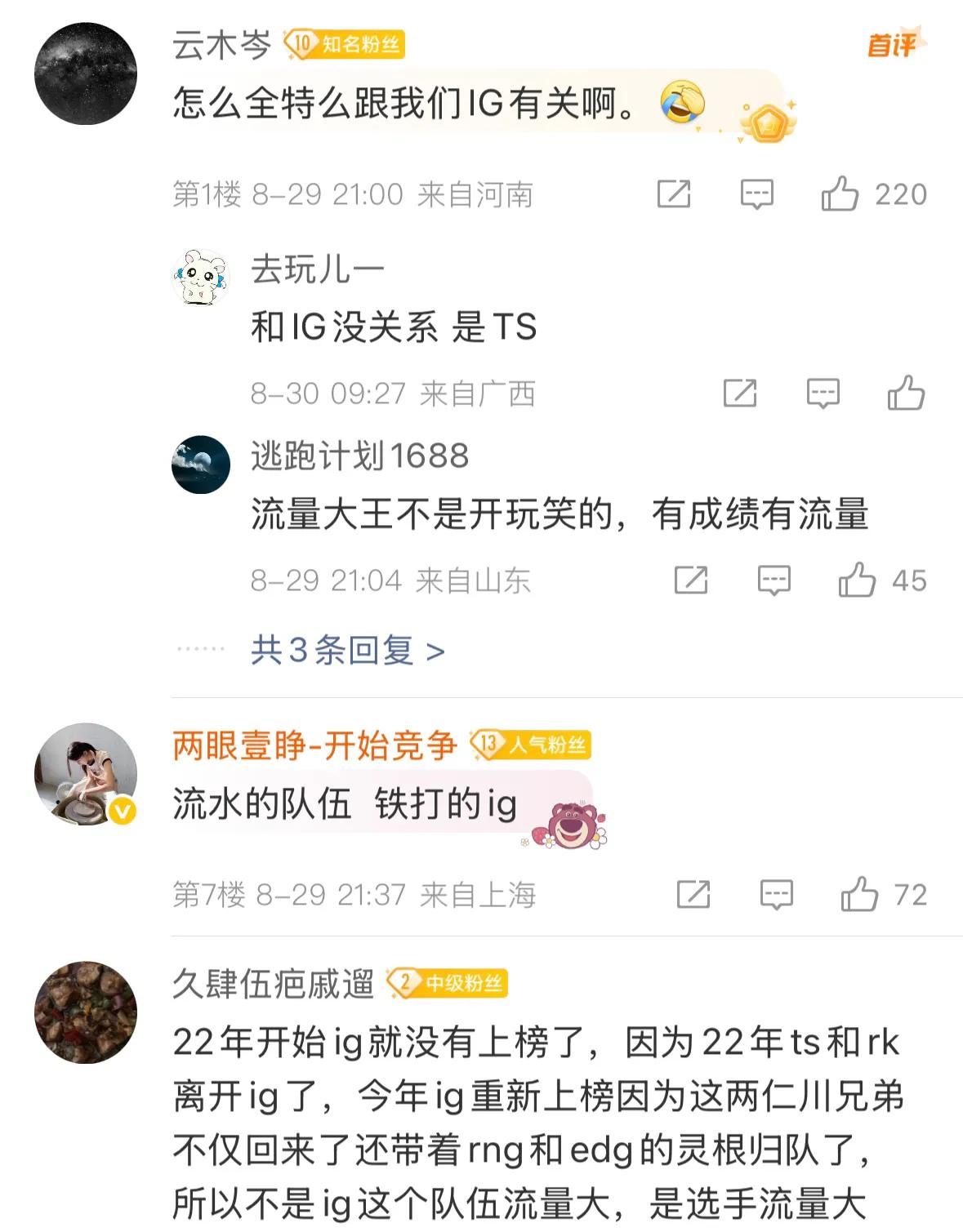963x1232 pixels.
Task: Share 逃跑计划1688's reply
Action: pyautogui.click(x=691, y=580)
